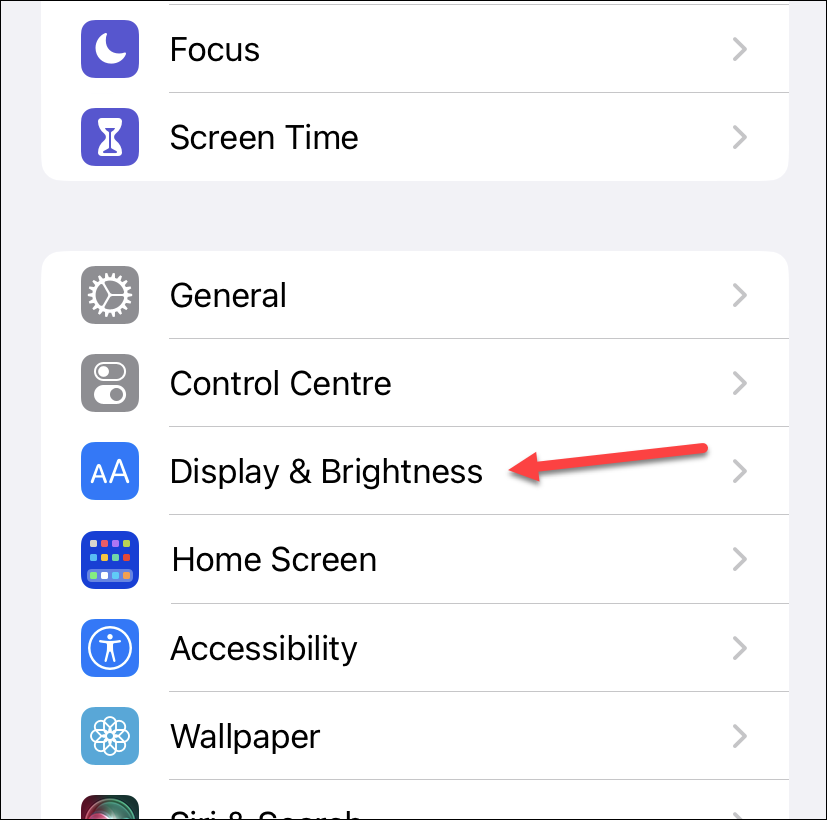This screenshot has height=820, width=827.
Task: Select Display & Brightness
Action: point(326,471)
